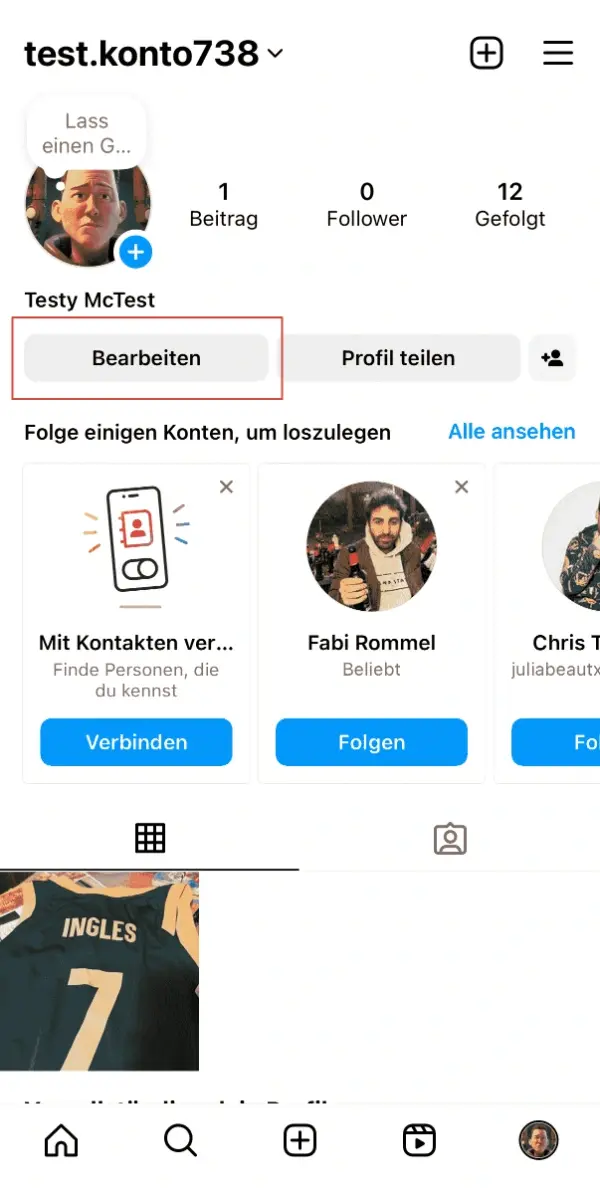Switch to the posts grid tab
This screenshot has height=1191, width=600.
pos(150,838)
